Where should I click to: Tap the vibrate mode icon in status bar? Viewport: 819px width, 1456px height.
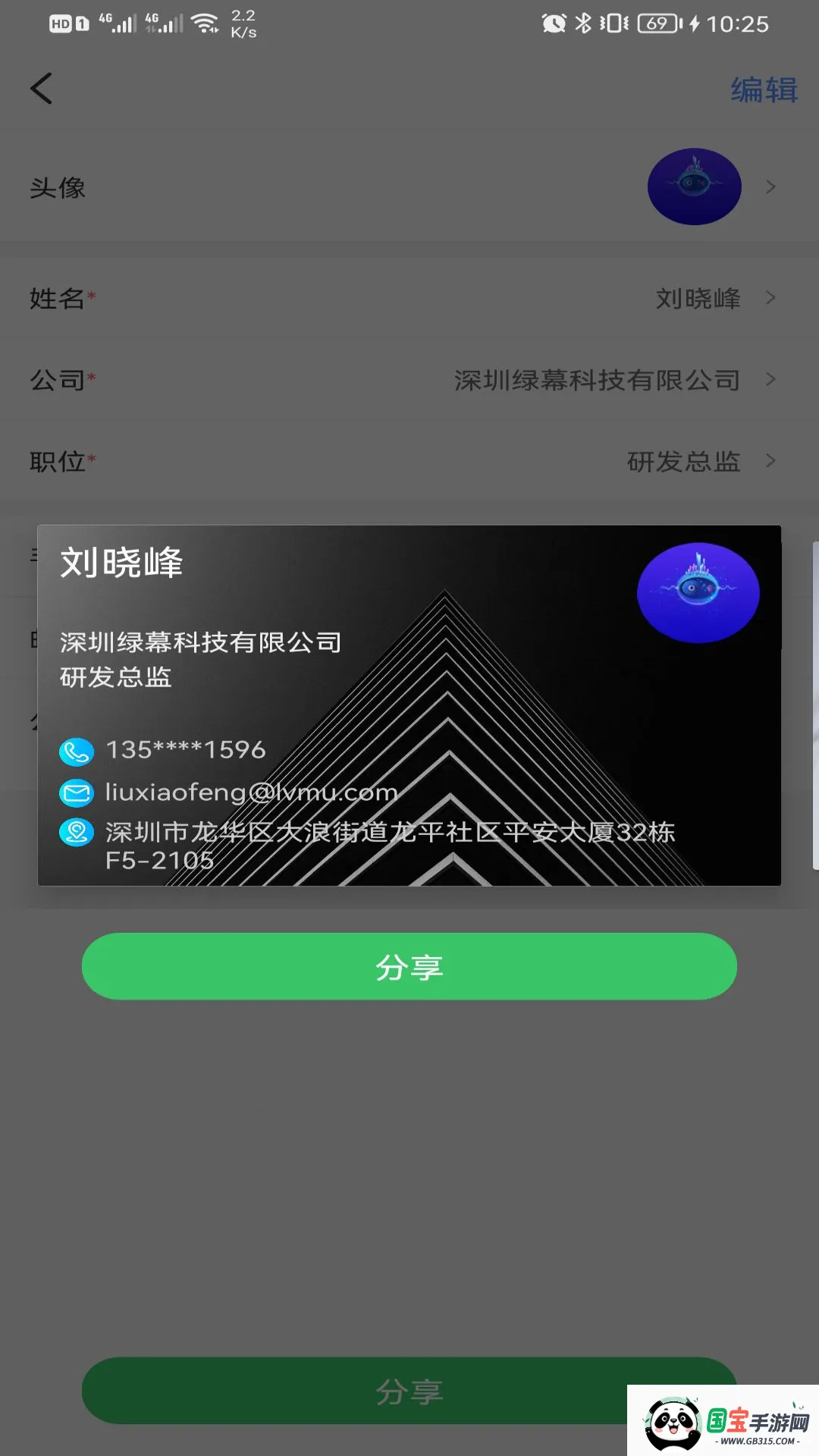[614, 24]
